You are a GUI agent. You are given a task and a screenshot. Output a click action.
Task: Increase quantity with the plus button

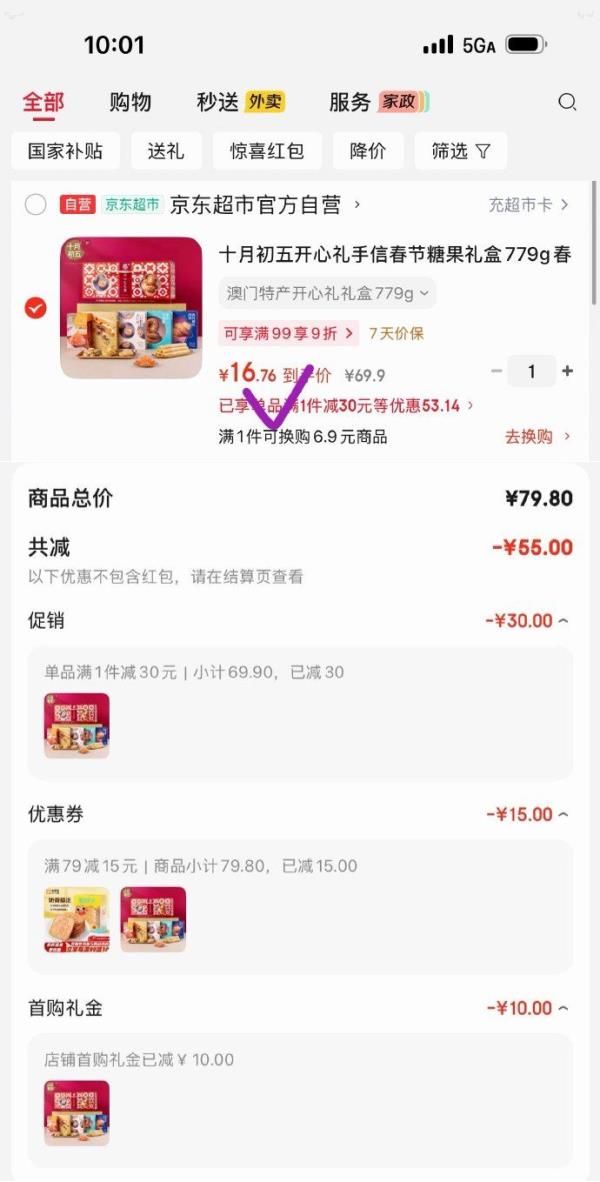pyautogui.click(x=568, y=372)
